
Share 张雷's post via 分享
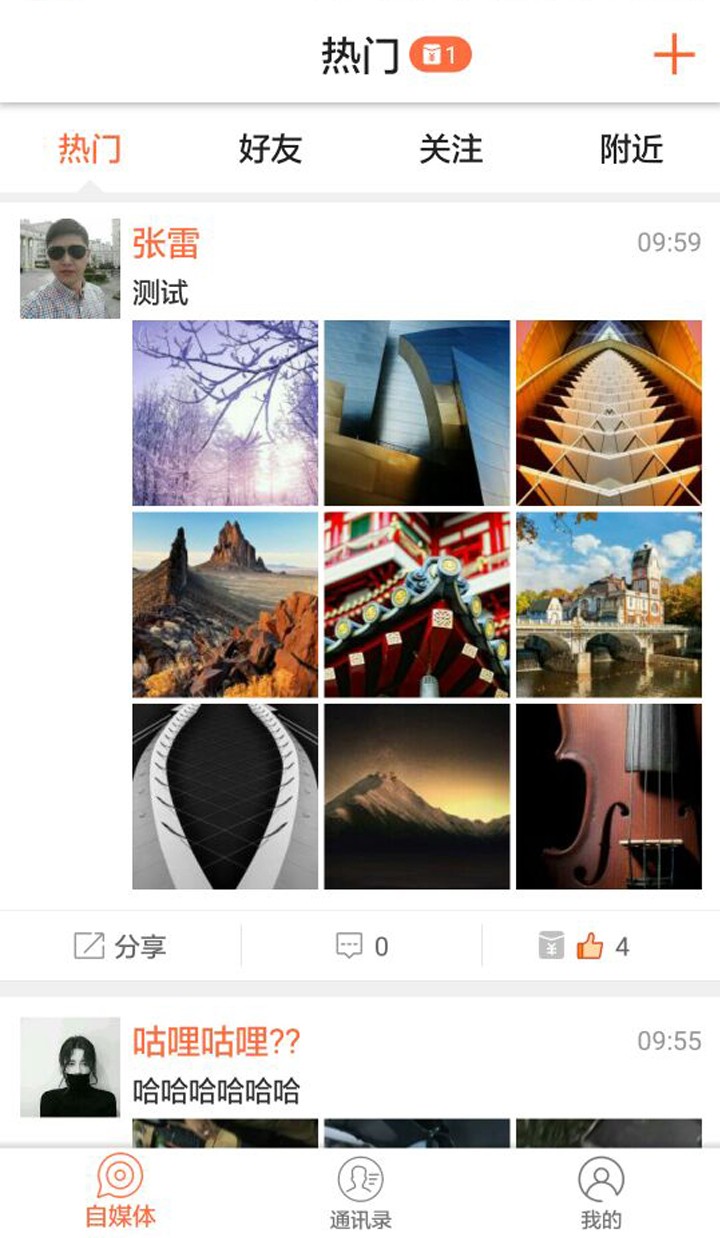pyautogui.click(x=120, y=946)
